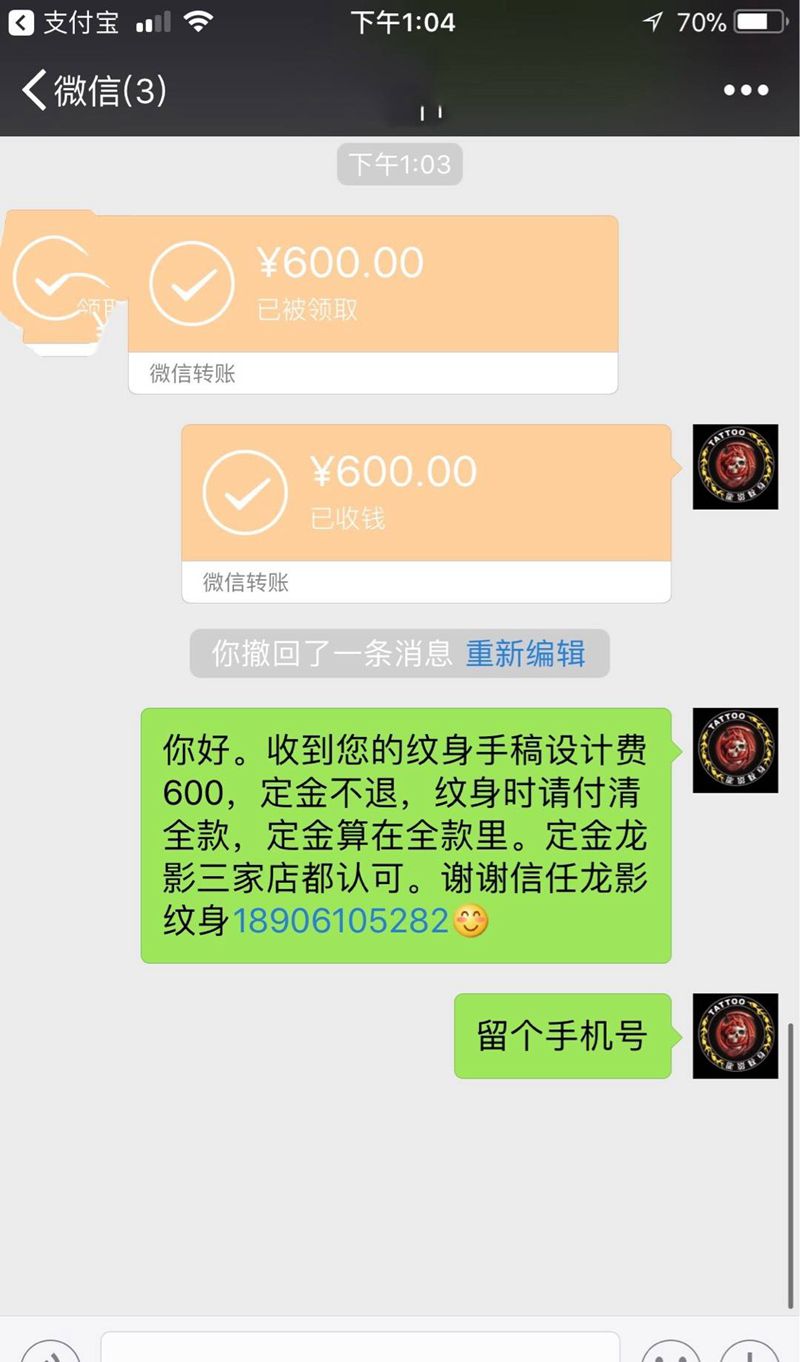Focus the message text input field
800x1362 pixels.
pos(360,1348)
